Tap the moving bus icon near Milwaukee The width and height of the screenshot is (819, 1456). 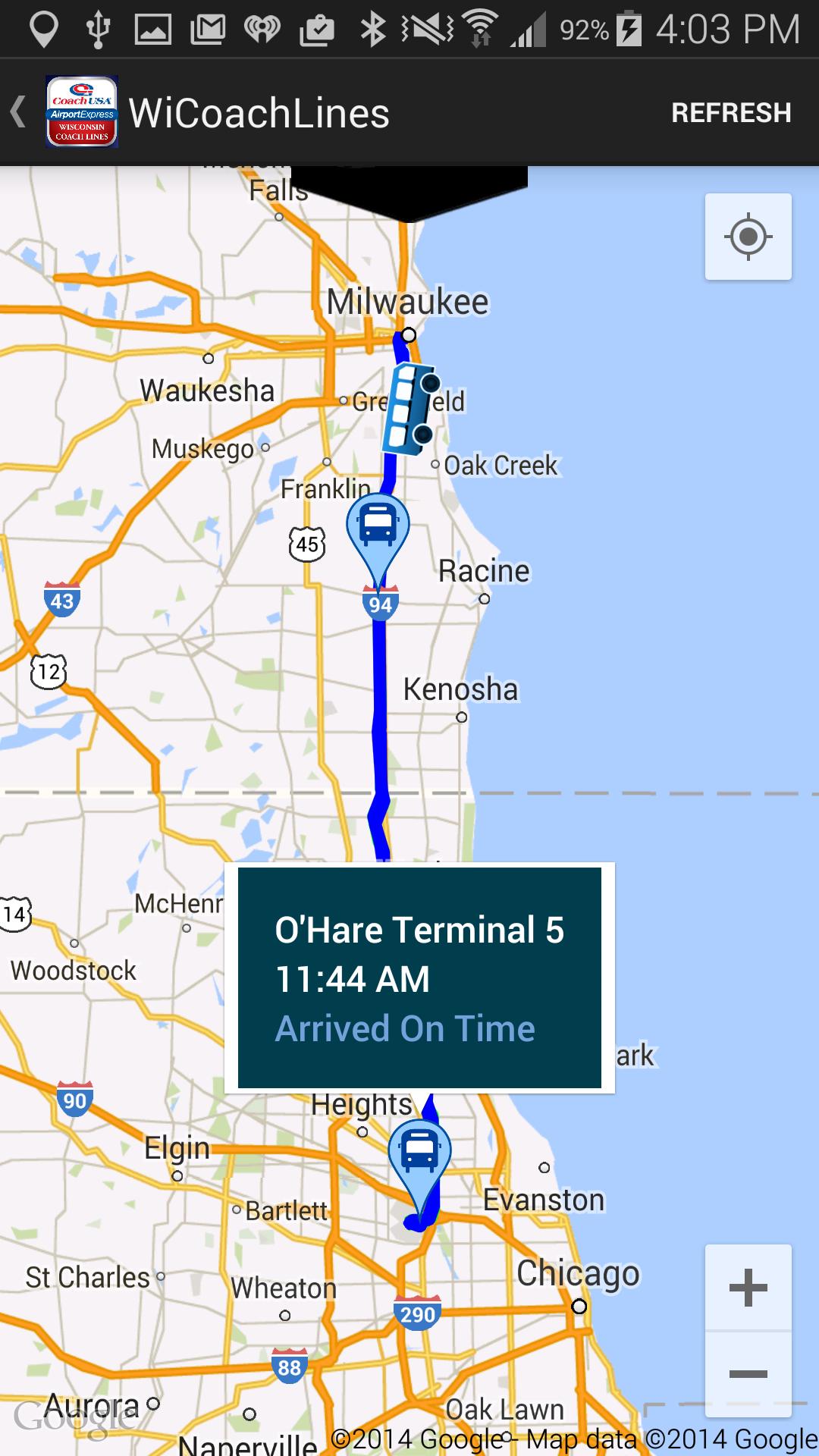pyautogui.click(x=409, y=408)
